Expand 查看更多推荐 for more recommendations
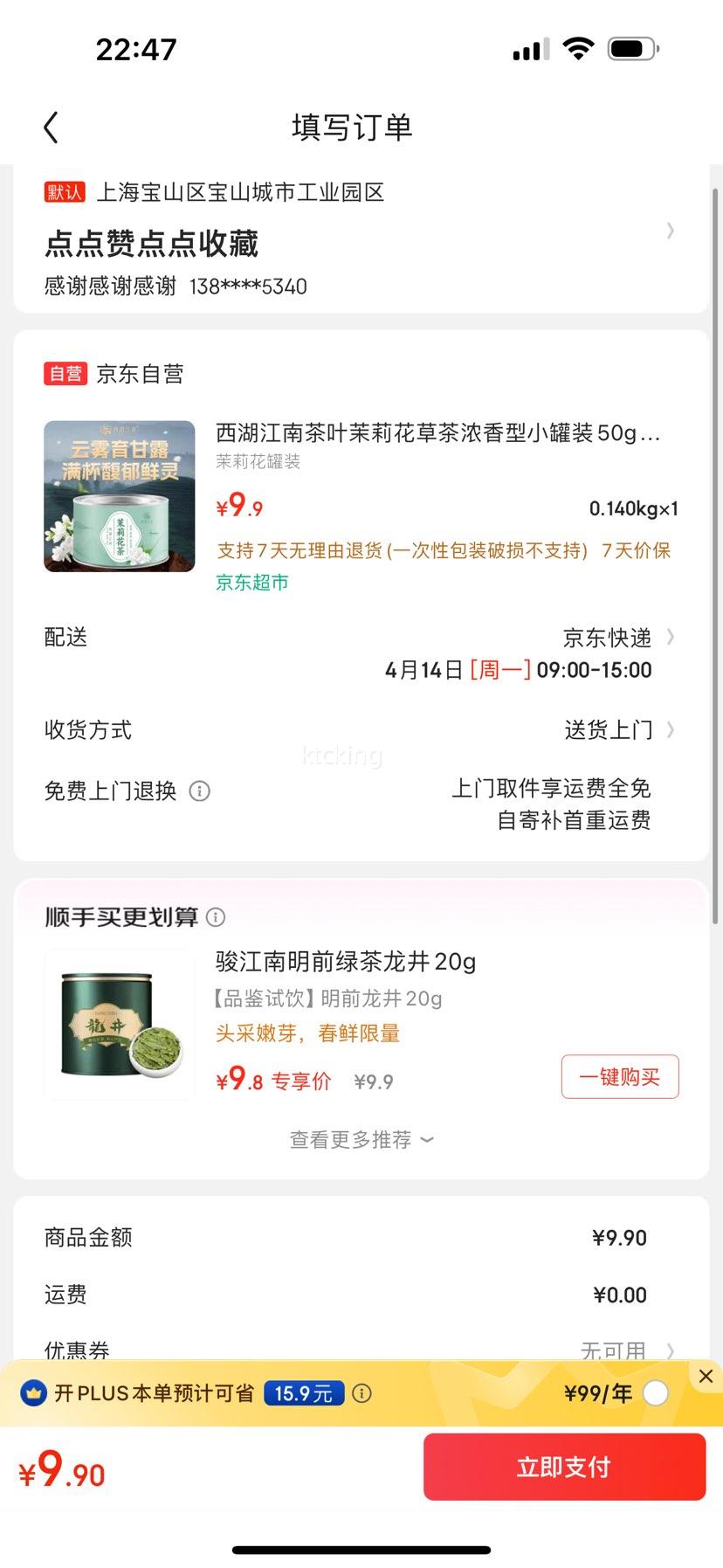This screenshot has height=1568, width=723. click(361, 1138)
